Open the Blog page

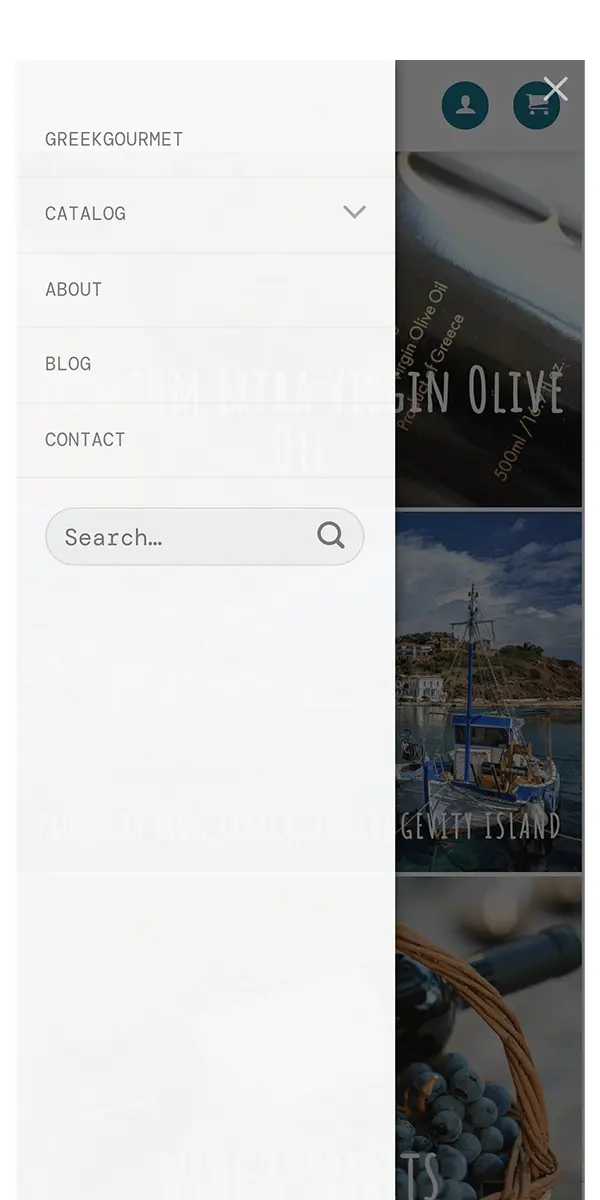tap(68, 364)
